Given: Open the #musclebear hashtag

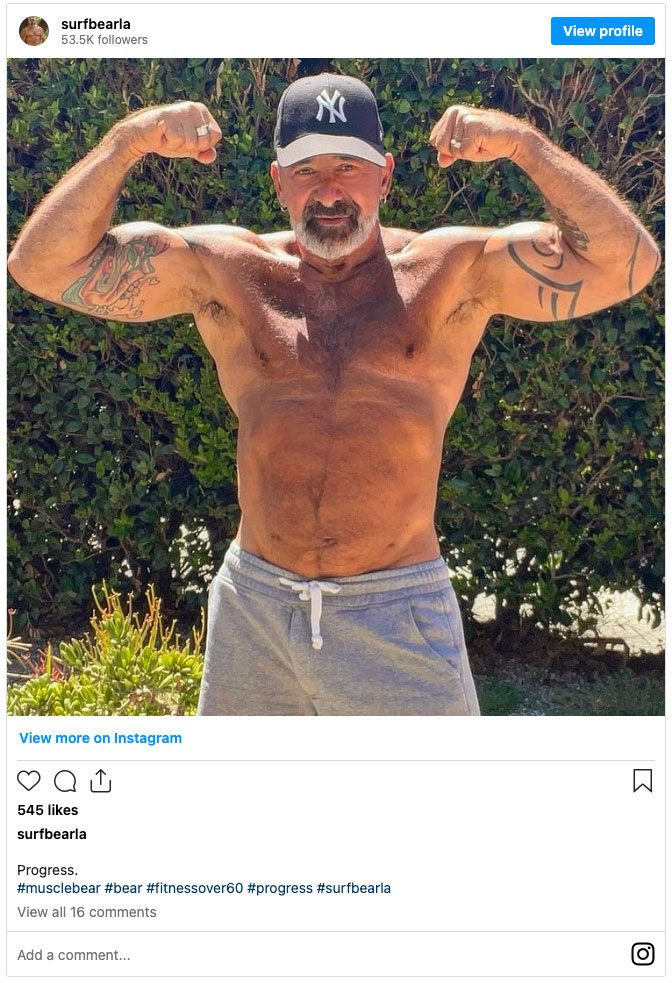Looking at the screenshot, I should (58, 888).
